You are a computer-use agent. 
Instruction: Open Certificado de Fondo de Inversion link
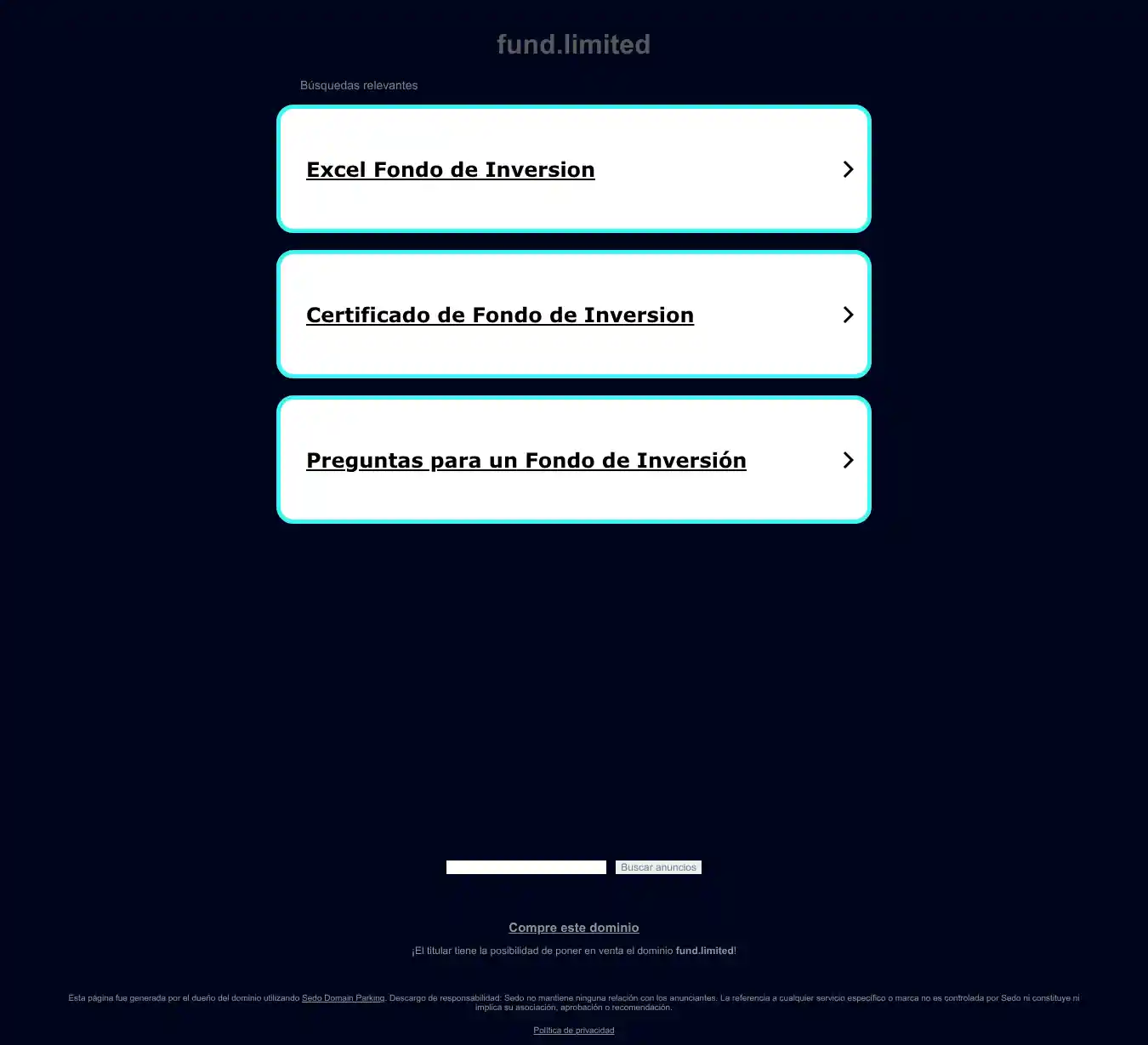pos(500,315)
